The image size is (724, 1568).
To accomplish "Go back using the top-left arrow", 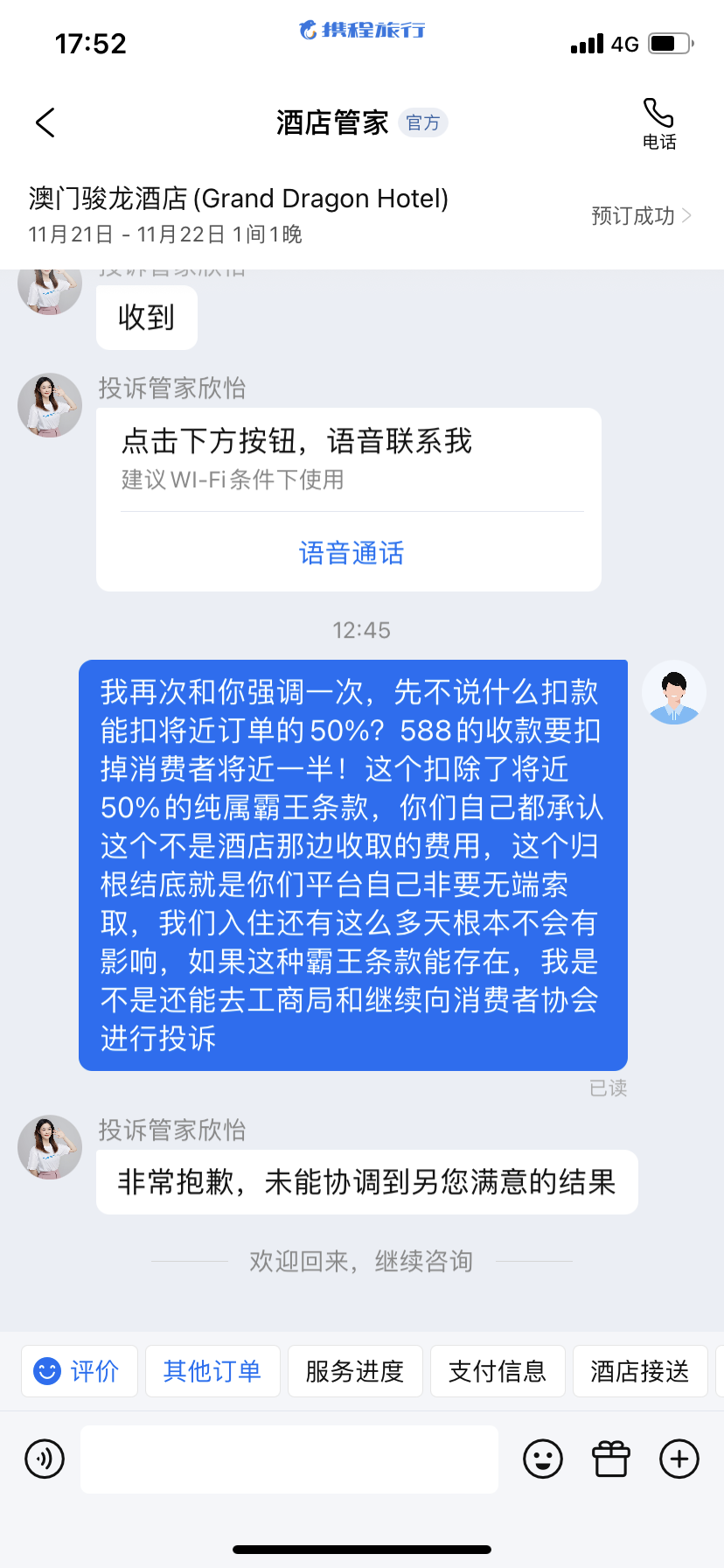I will click(x=45, y=122).
